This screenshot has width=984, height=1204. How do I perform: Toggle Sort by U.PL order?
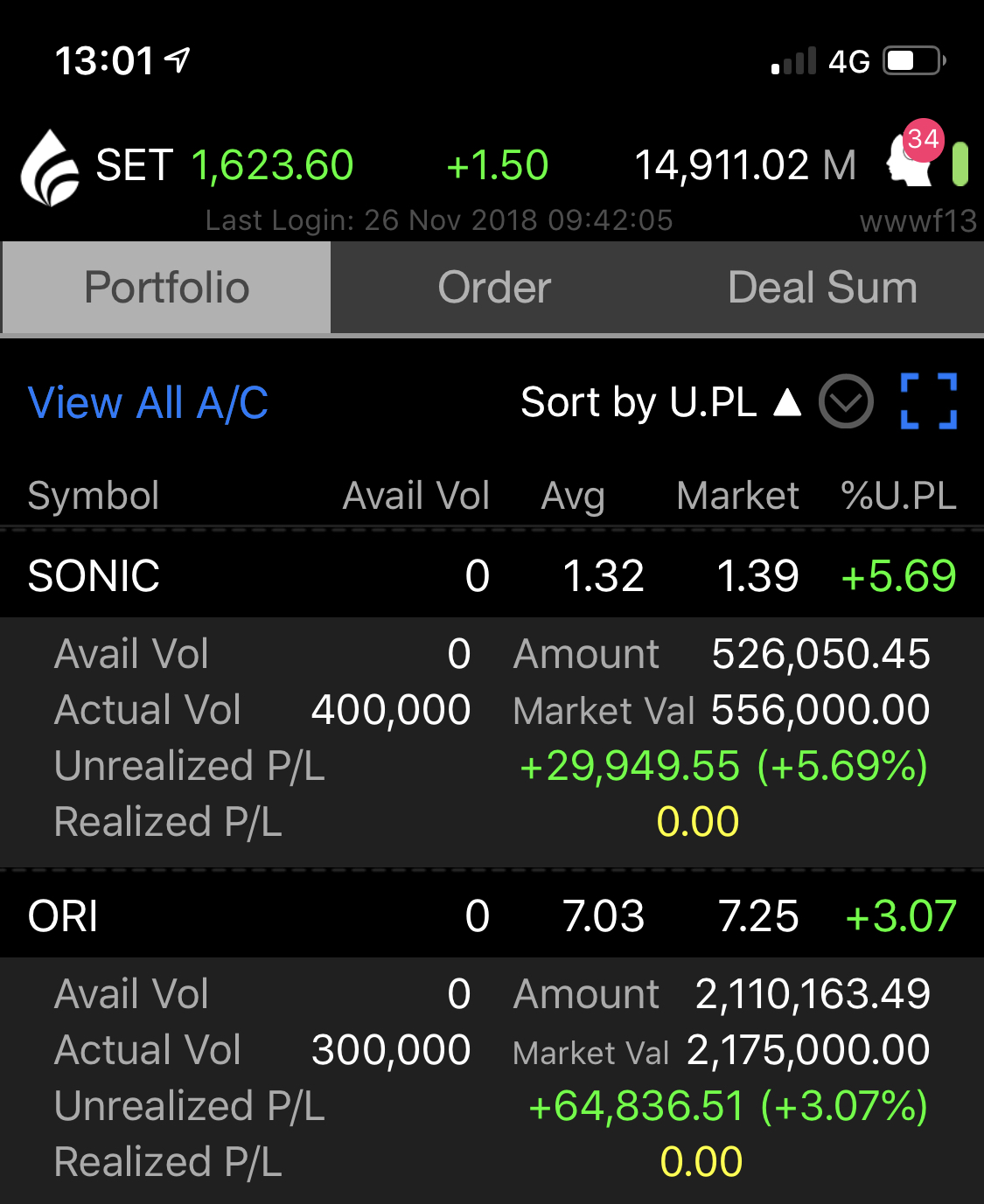pyautogui.click(x=660, y=402)
